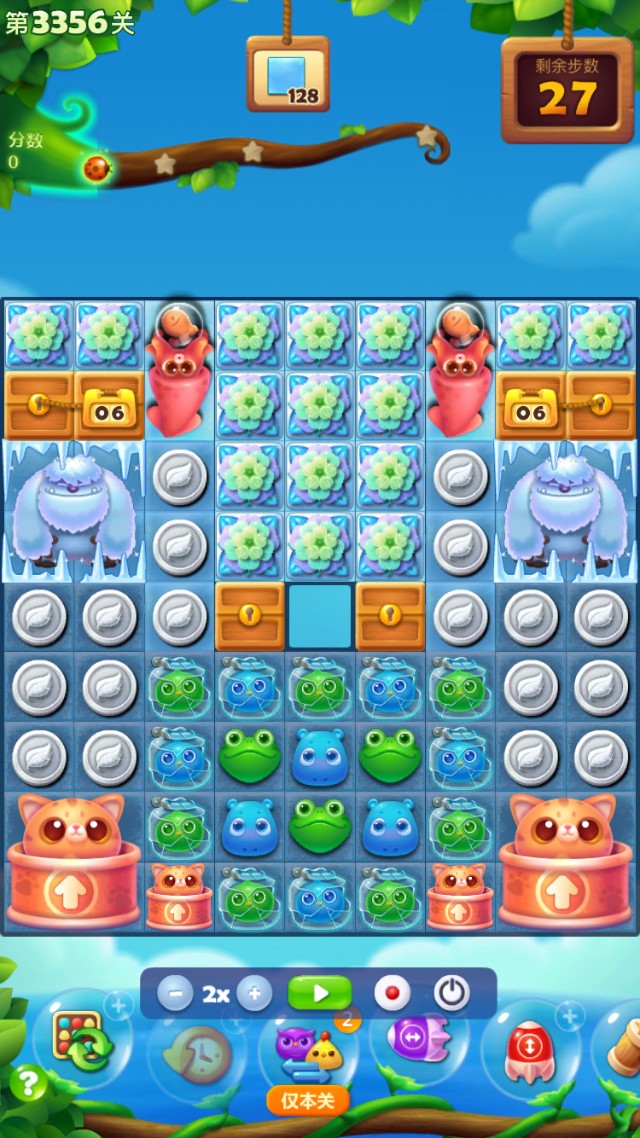
Task: Decrease playback speed with minus button
Action: [175, 994]
